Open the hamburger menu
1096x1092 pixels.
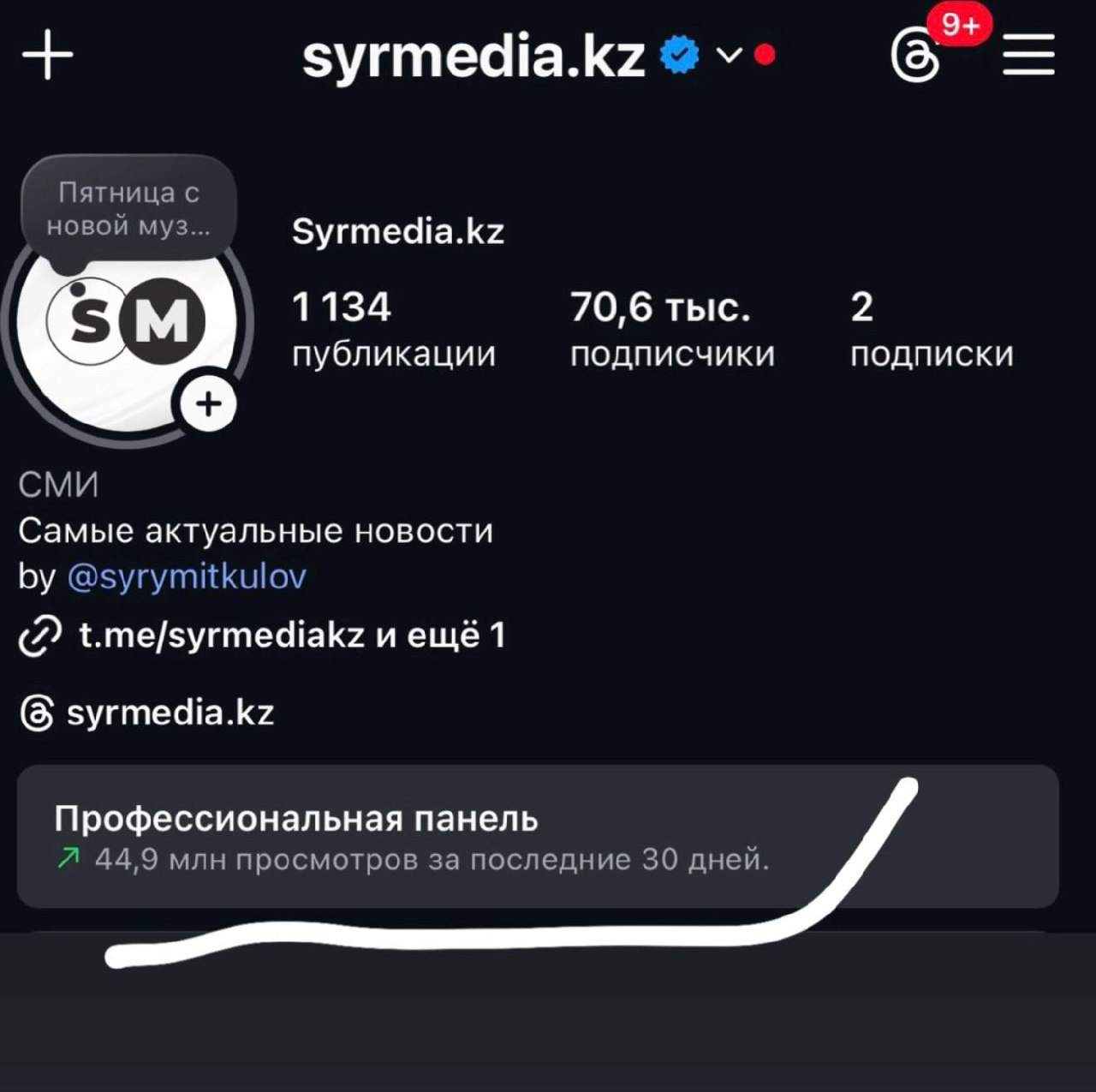pos(1028,56)
